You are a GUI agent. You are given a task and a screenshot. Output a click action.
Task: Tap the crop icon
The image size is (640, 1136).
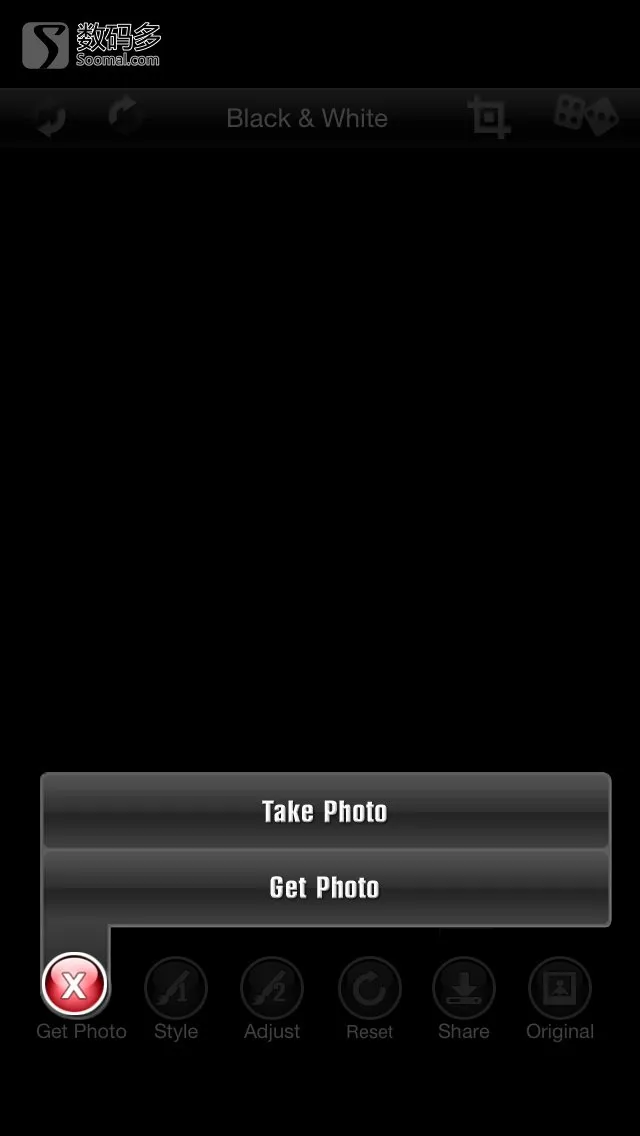pyautogui.click(x=489, y=117)
